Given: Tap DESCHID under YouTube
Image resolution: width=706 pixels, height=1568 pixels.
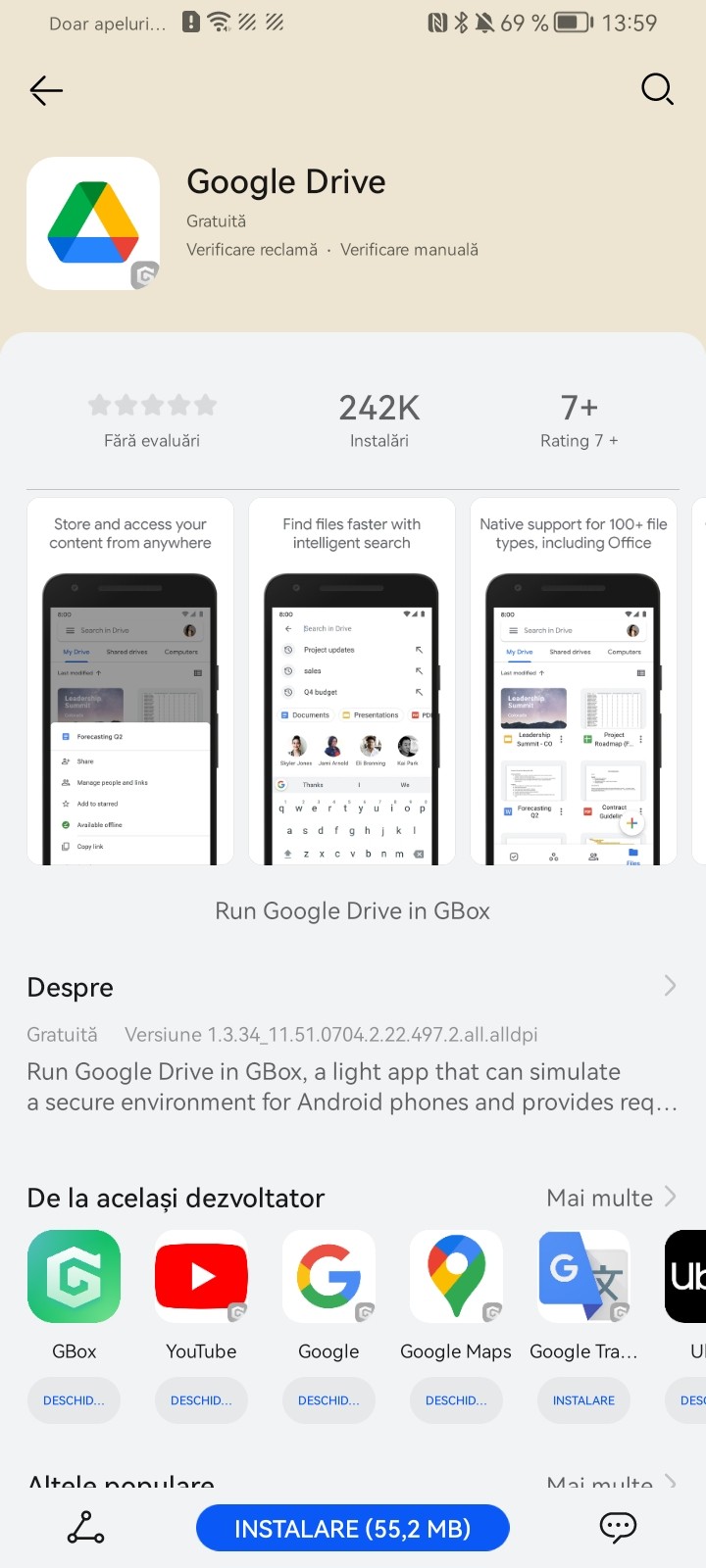Looking at the screenshot, I should pyautogui.click(x=201, y=1400).
